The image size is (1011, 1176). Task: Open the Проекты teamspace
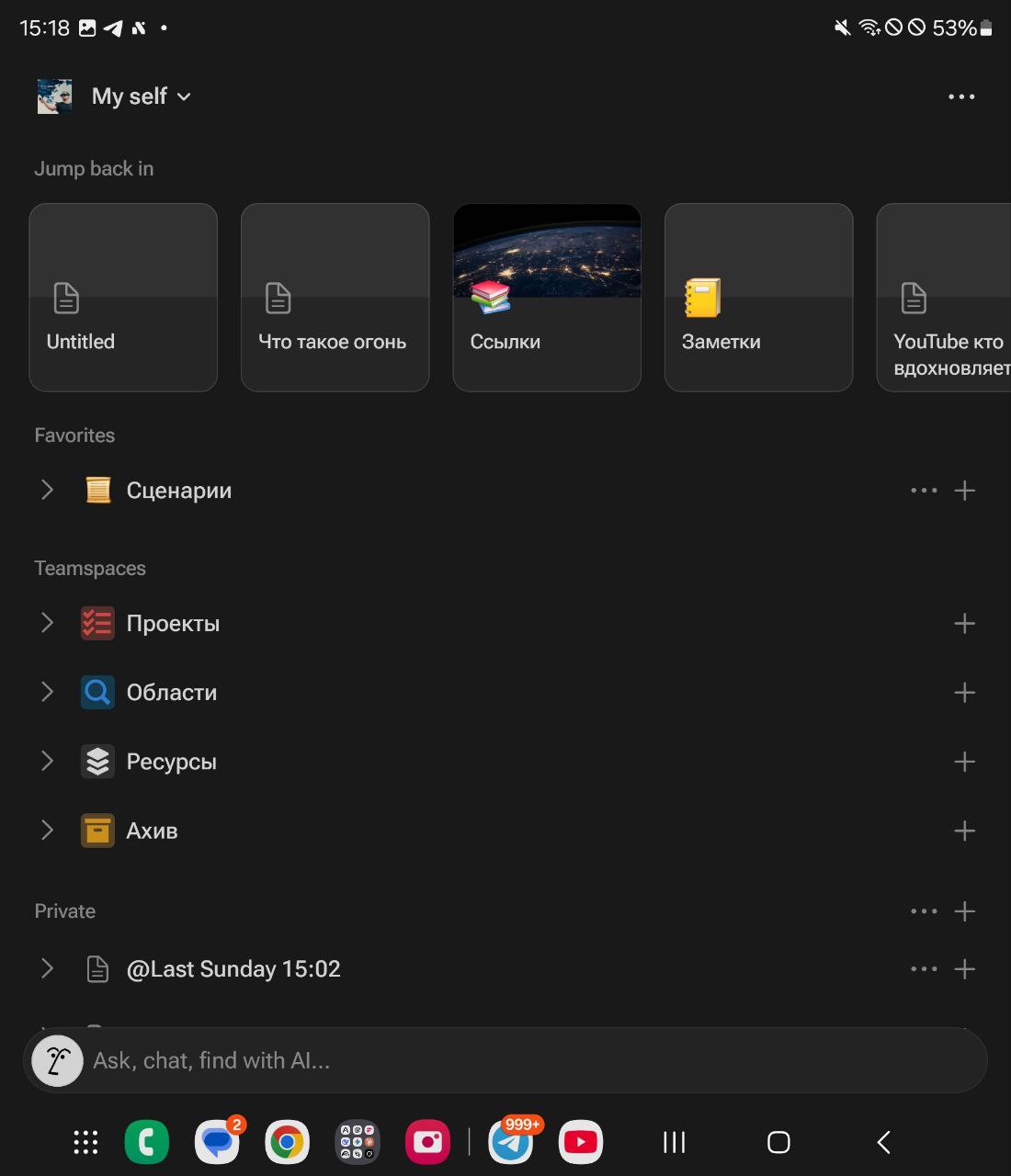[x=173, y=624]
